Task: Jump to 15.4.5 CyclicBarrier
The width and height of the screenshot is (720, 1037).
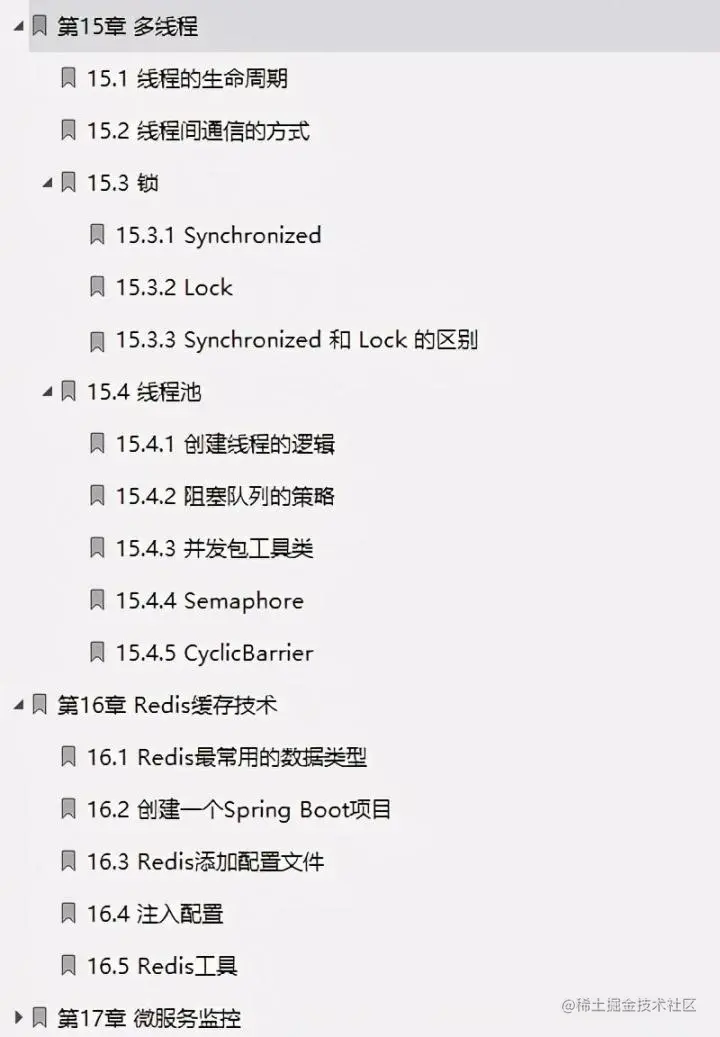Action: [214, 653]
